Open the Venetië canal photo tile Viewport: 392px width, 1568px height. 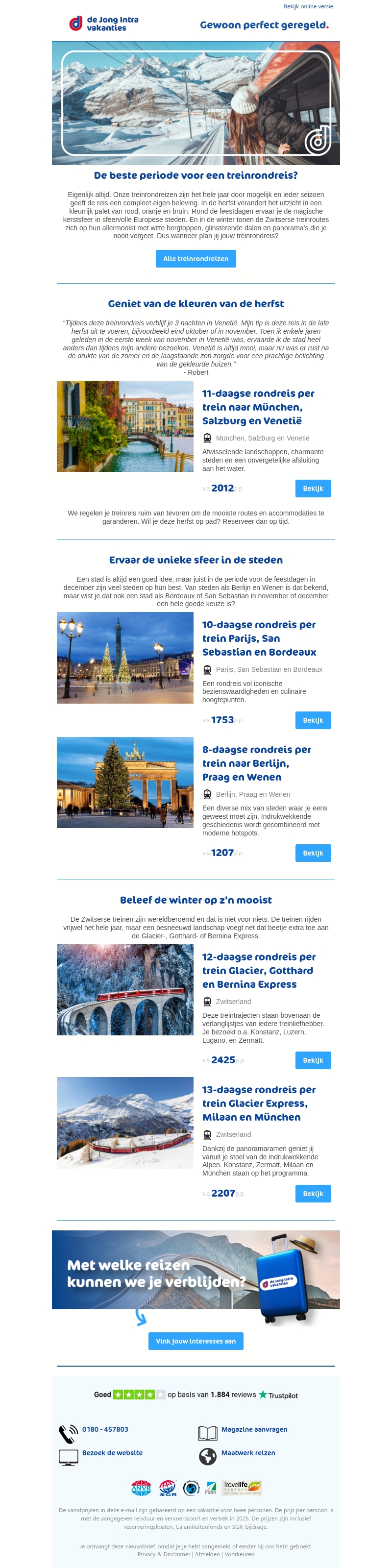125,426
